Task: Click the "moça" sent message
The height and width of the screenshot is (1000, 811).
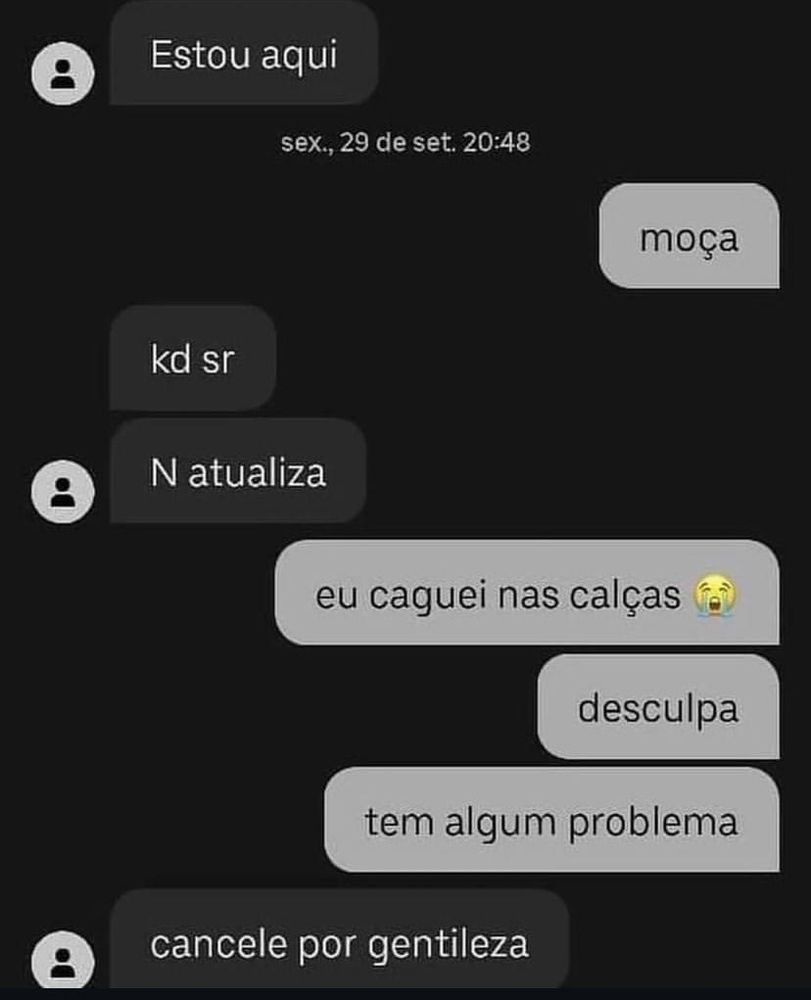Action: click(688, 238)
